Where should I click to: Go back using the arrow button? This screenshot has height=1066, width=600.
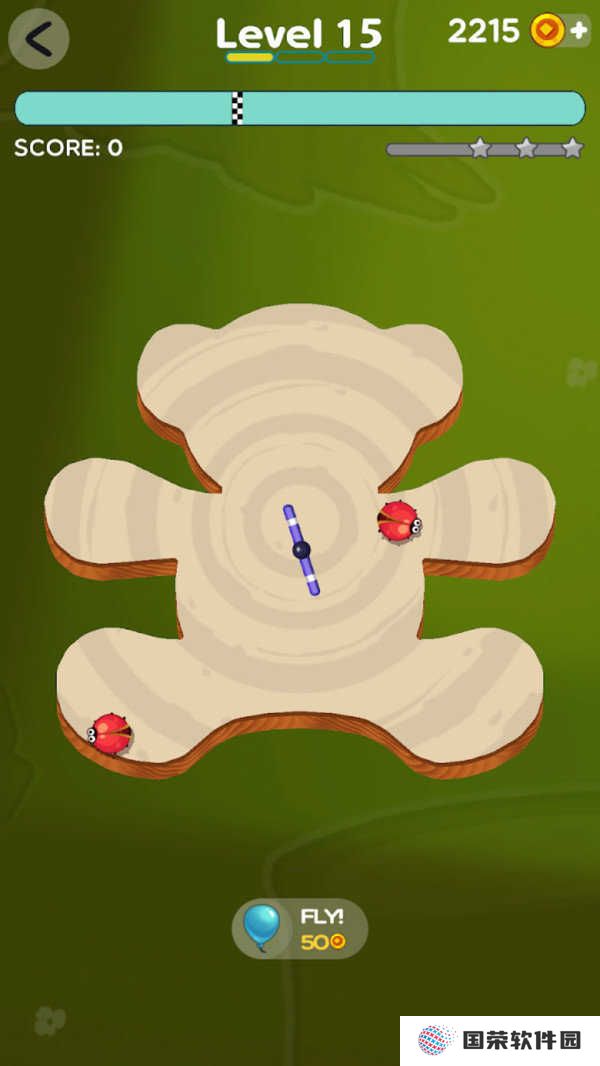click(x=38, y=39)
